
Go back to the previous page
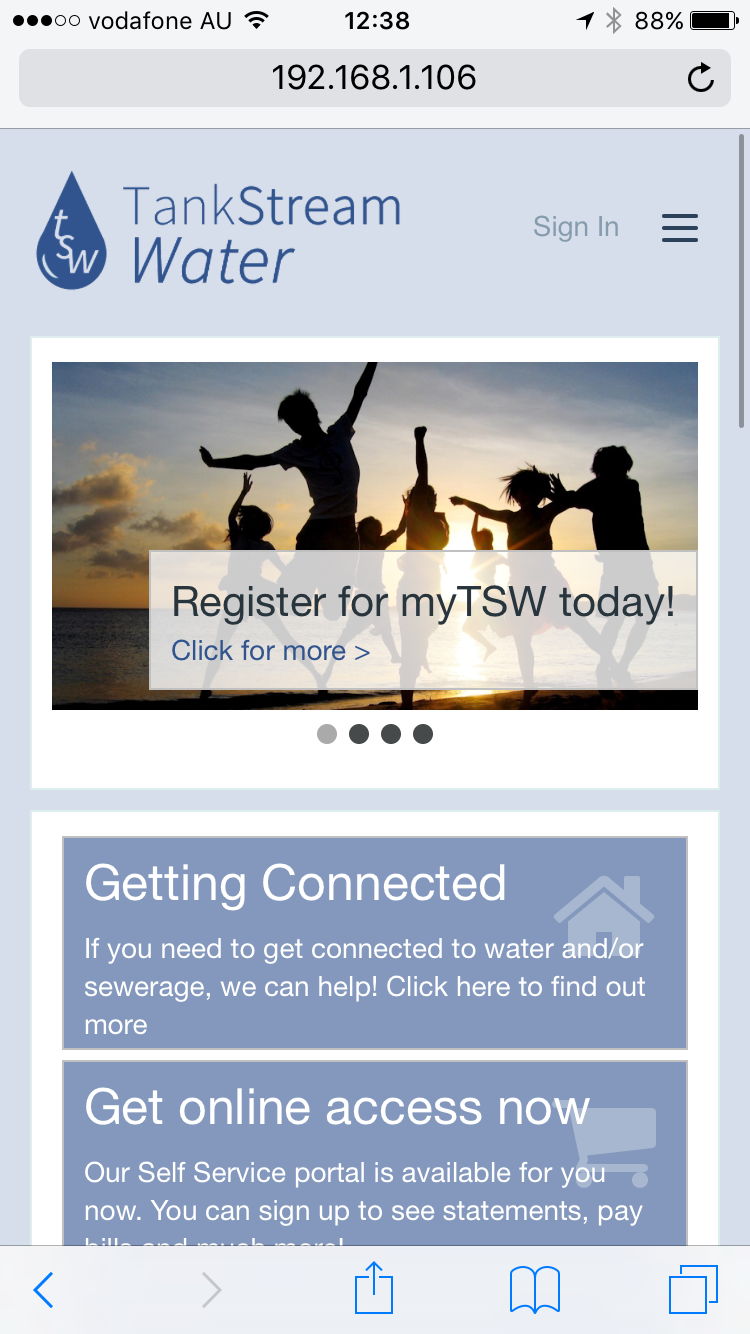[x=43, y=1290]
